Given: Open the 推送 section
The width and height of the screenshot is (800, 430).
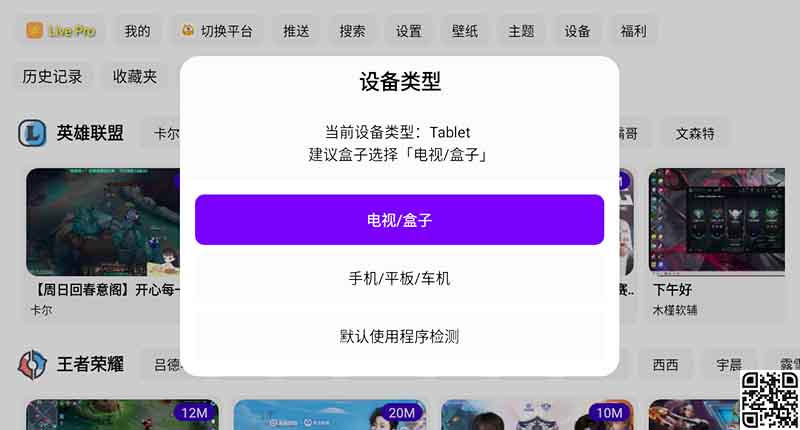Looking at the screenshot, I should (x=296, y=31).
